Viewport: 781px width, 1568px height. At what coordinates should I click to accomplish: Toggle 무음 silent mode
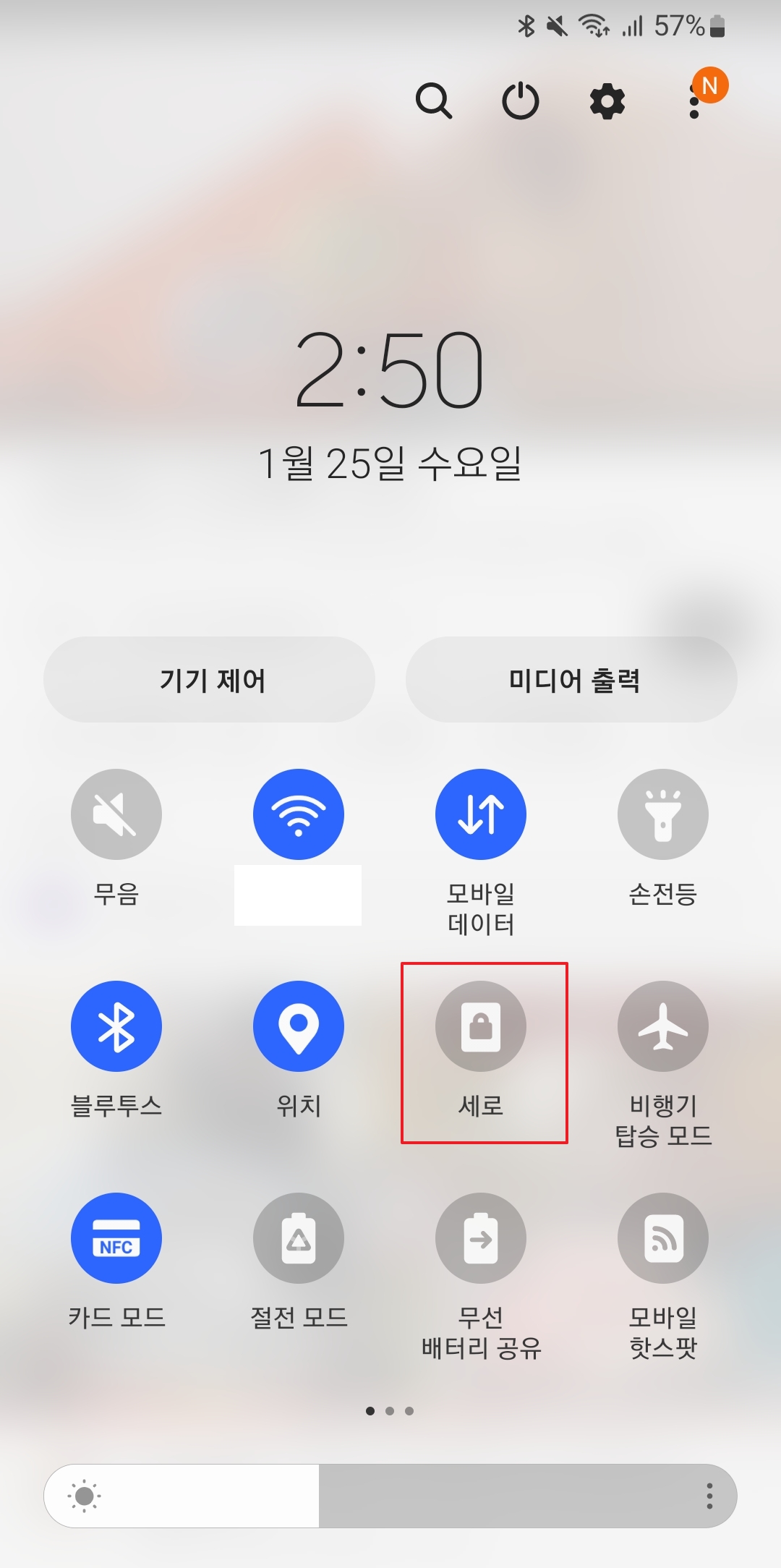tap(116, 813)
